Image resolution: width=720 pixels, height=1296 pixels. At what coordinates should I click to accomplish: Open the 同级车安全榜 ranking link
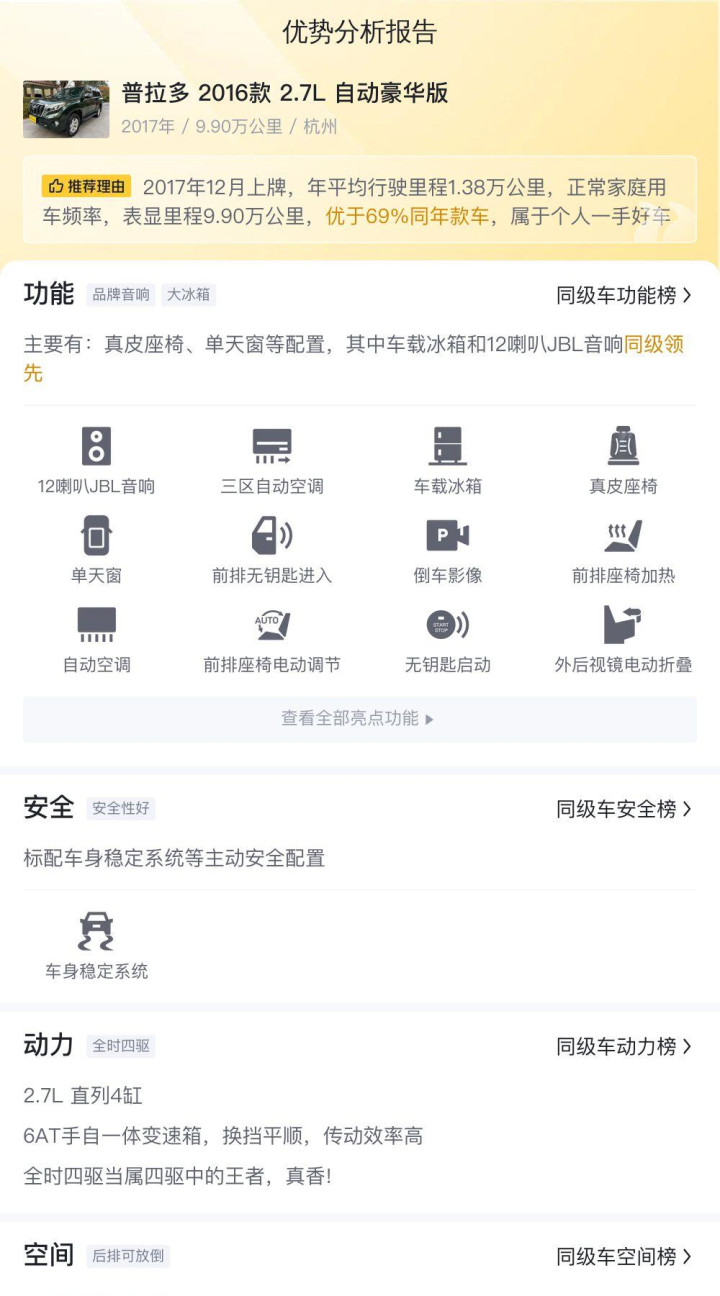(623, 809)
